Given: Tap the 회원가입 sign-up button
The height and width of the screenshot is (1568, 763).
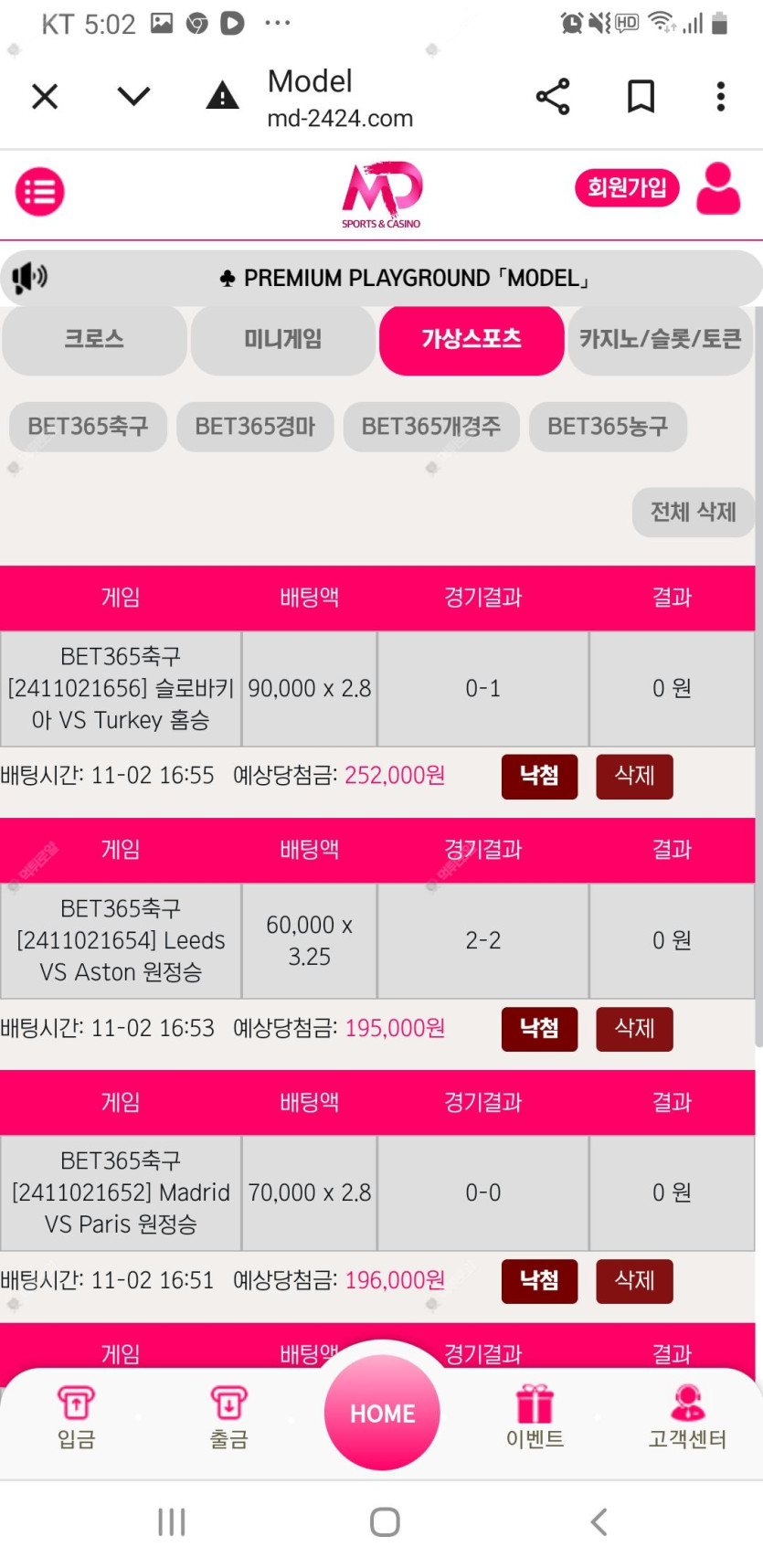Looking at the screenshot, I should [627, 188].
